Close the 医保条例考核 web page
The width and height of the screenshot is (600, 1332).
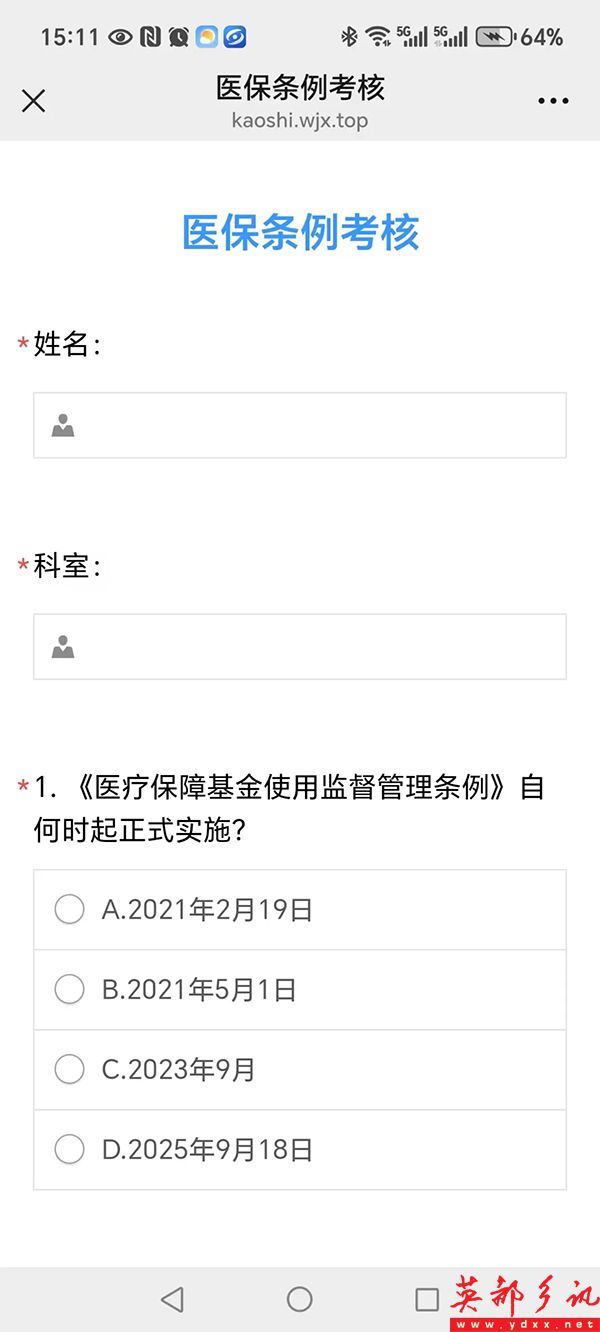pyautogui.click(x=34, y=101)
